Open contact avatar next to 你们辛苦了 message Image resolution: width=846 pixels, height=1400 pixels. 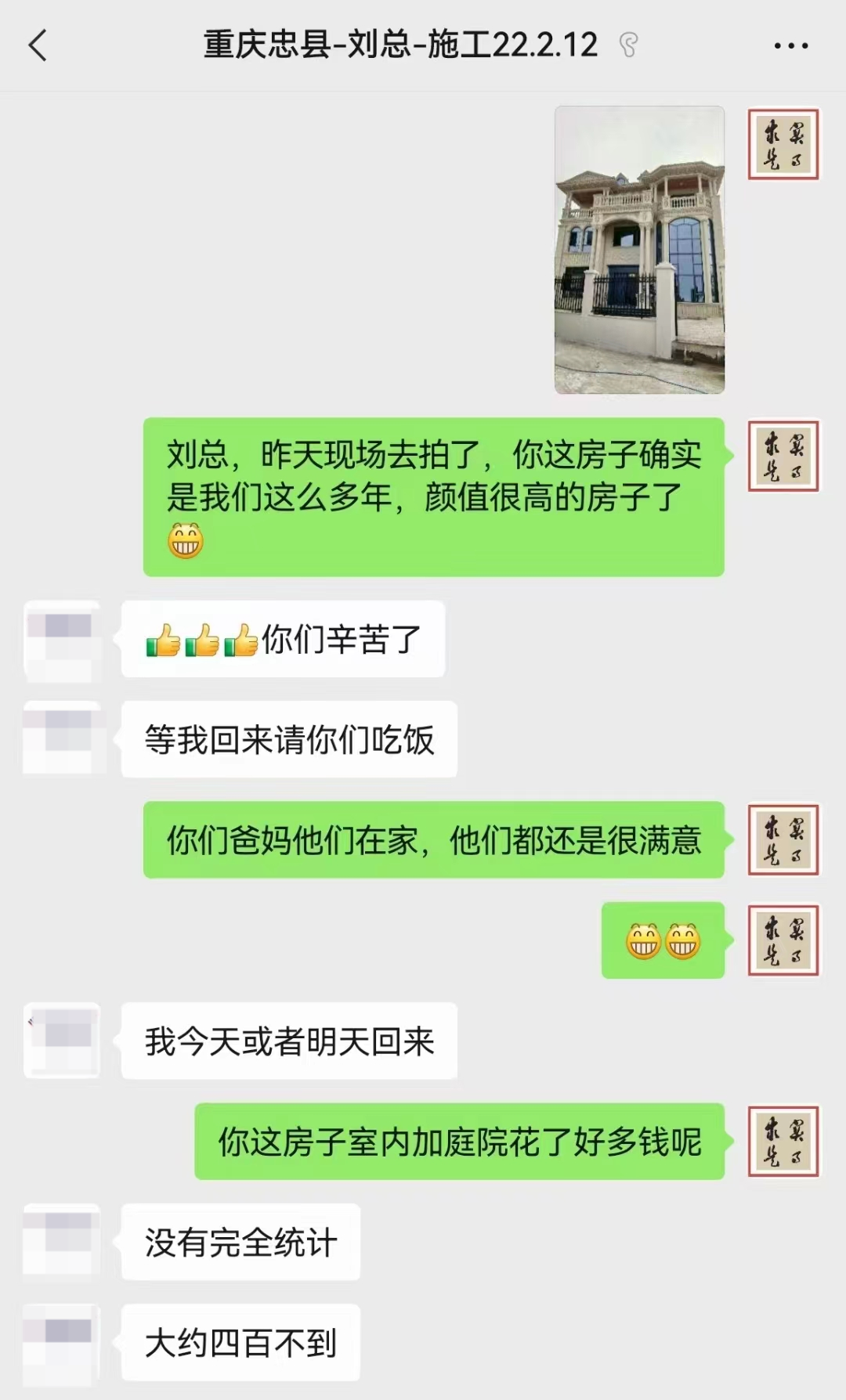(x=63, y=640)
